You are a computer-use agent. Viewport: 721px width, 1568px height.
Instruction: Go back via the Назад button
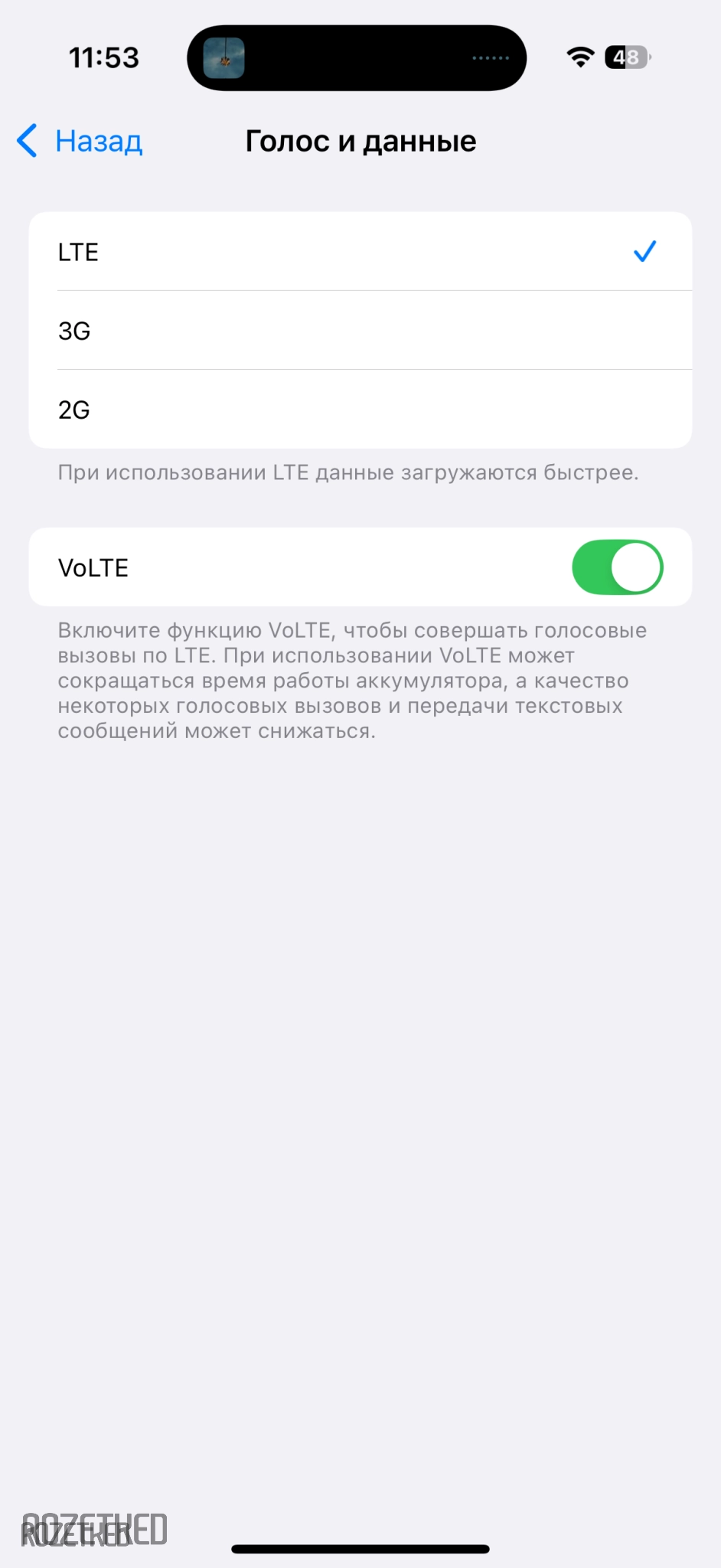pos(80,142)
